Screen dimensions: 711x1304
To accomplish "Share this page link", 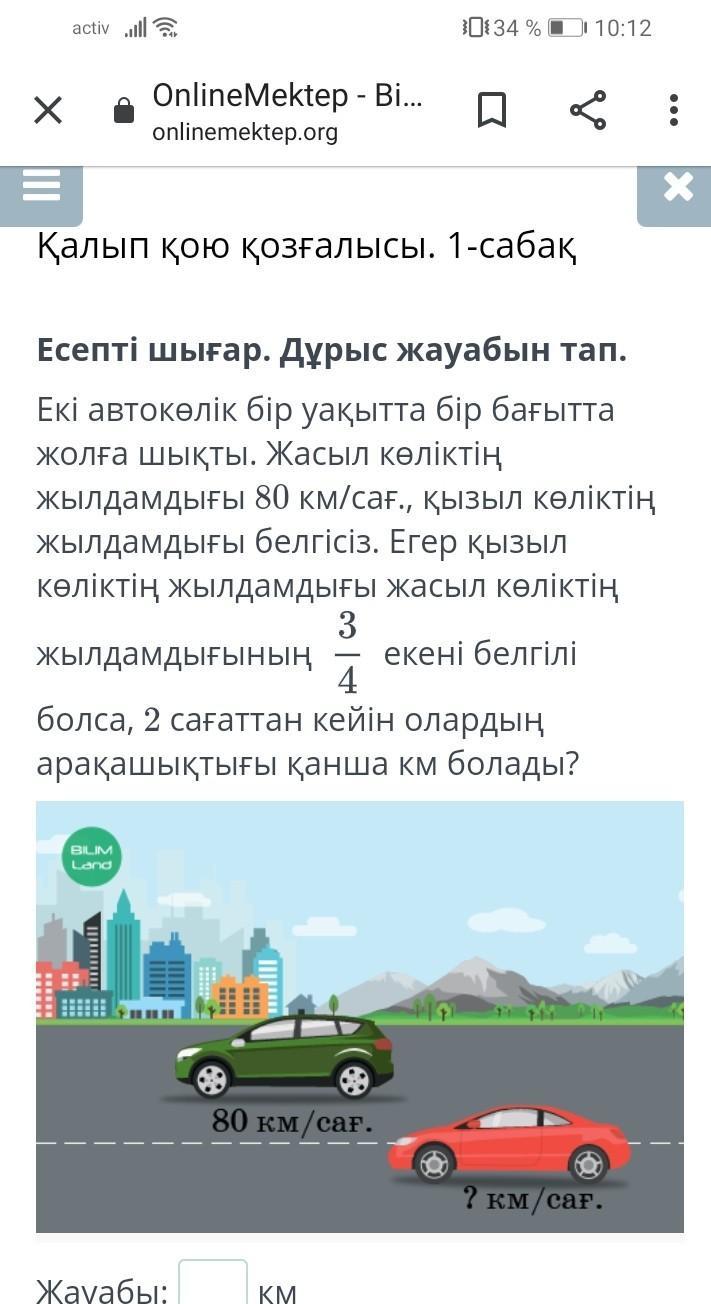I will click(588, 110).
